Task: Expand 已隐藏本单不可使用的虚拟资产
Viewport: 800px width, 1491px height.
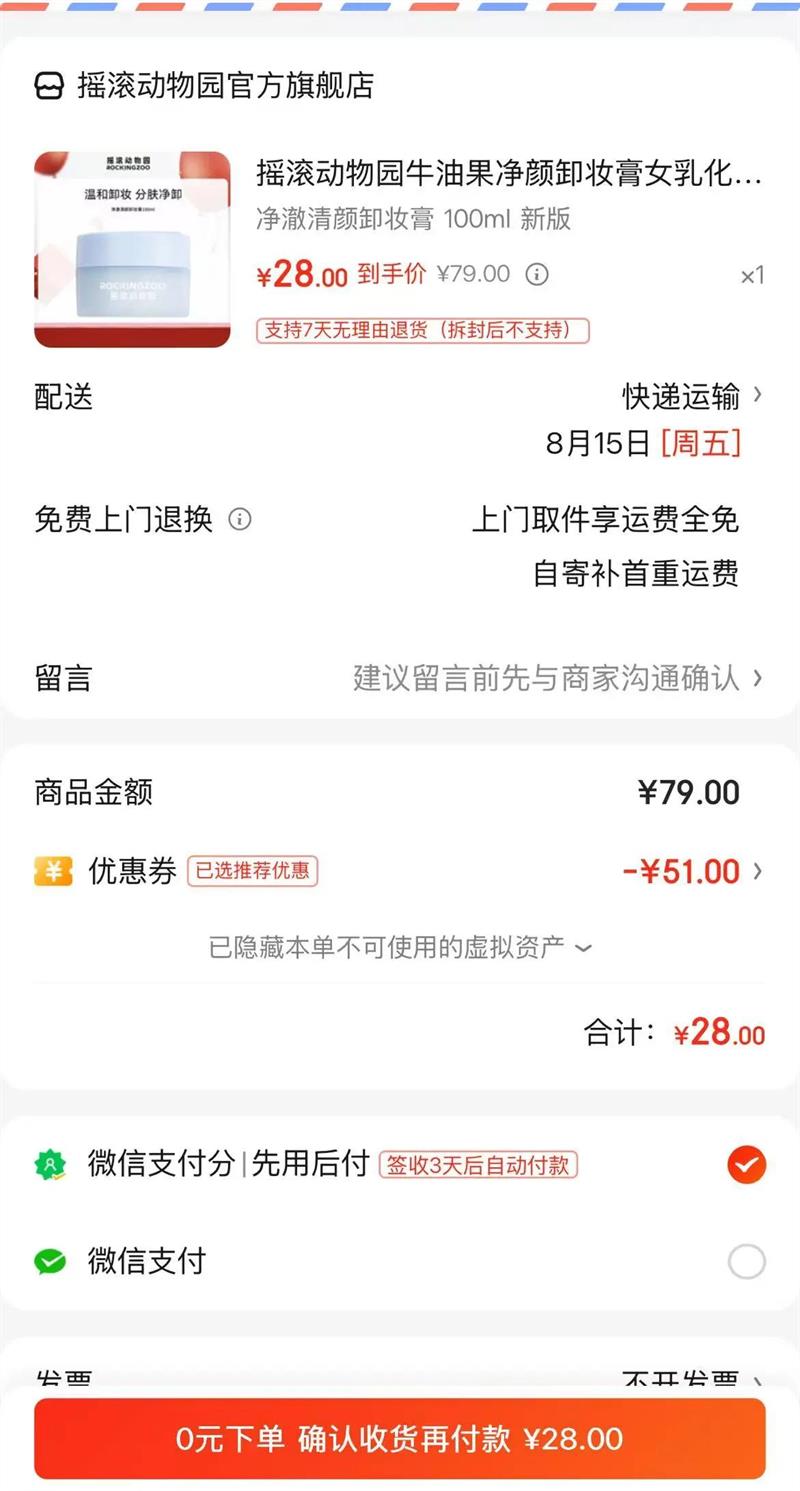Action: [400, 946]
